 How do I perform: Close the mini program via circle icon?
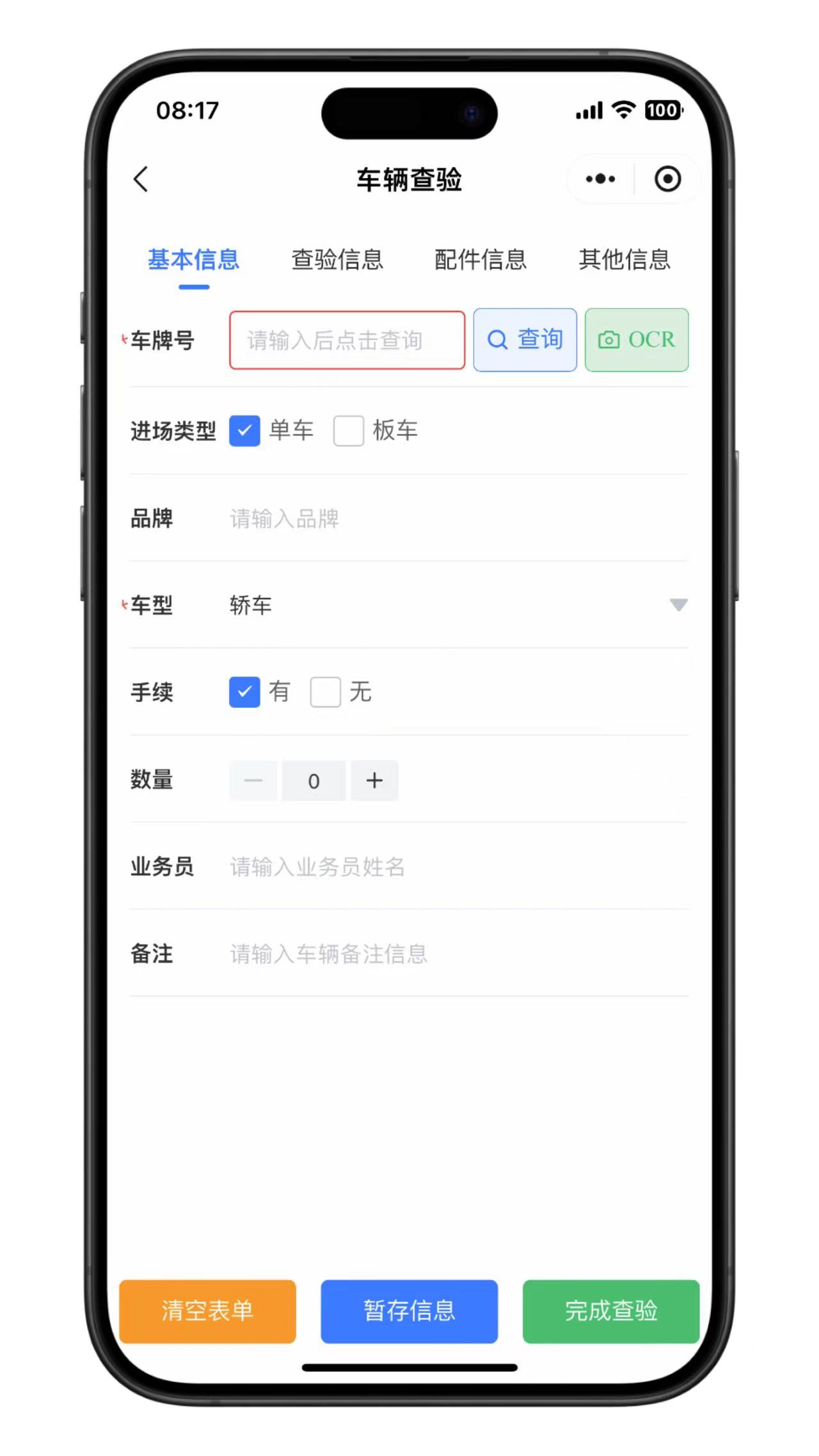click(667, 179)
